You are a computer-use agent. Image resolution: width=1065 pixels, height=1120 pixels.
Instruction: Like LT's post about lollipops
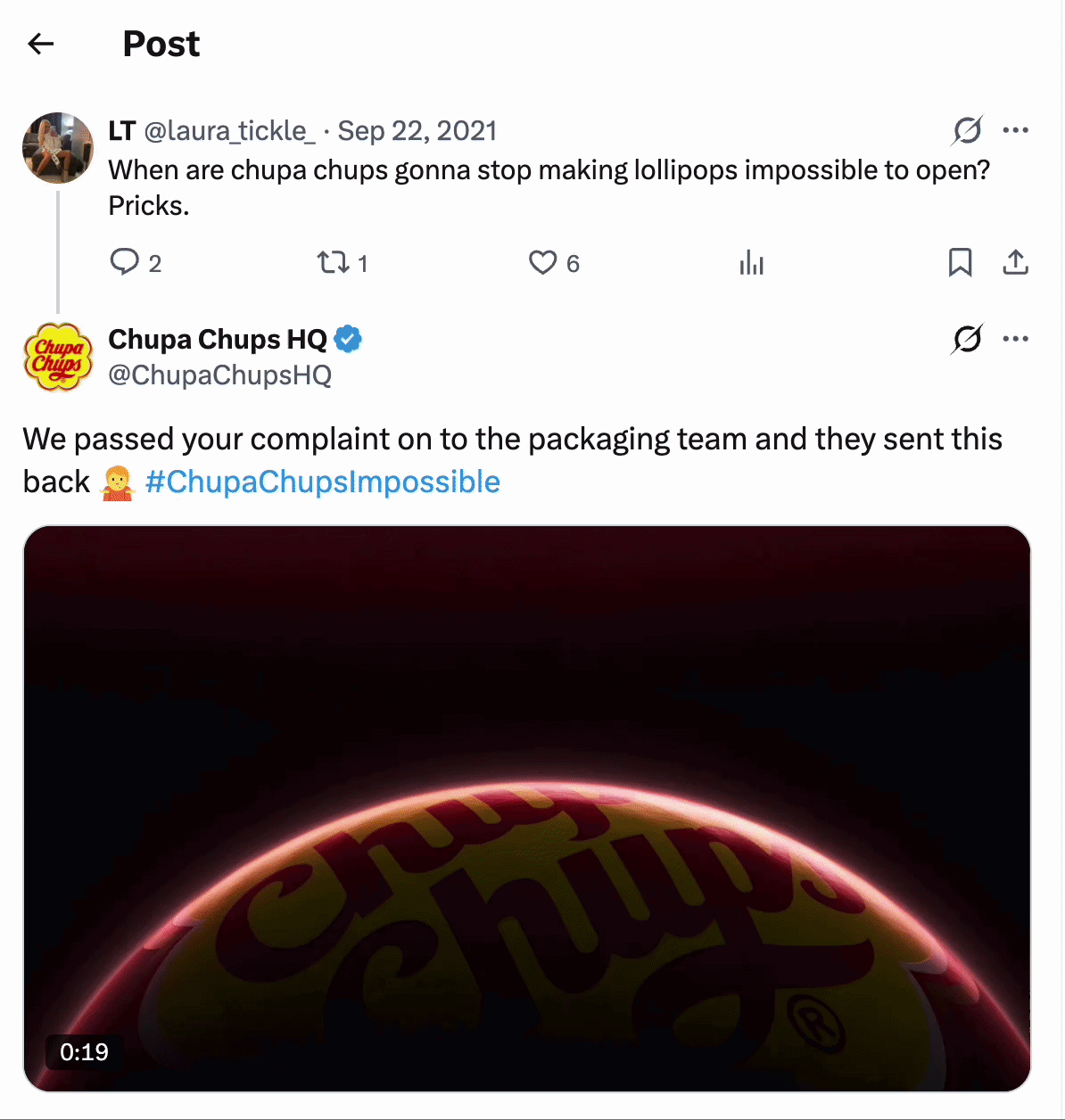click(542, 262)
